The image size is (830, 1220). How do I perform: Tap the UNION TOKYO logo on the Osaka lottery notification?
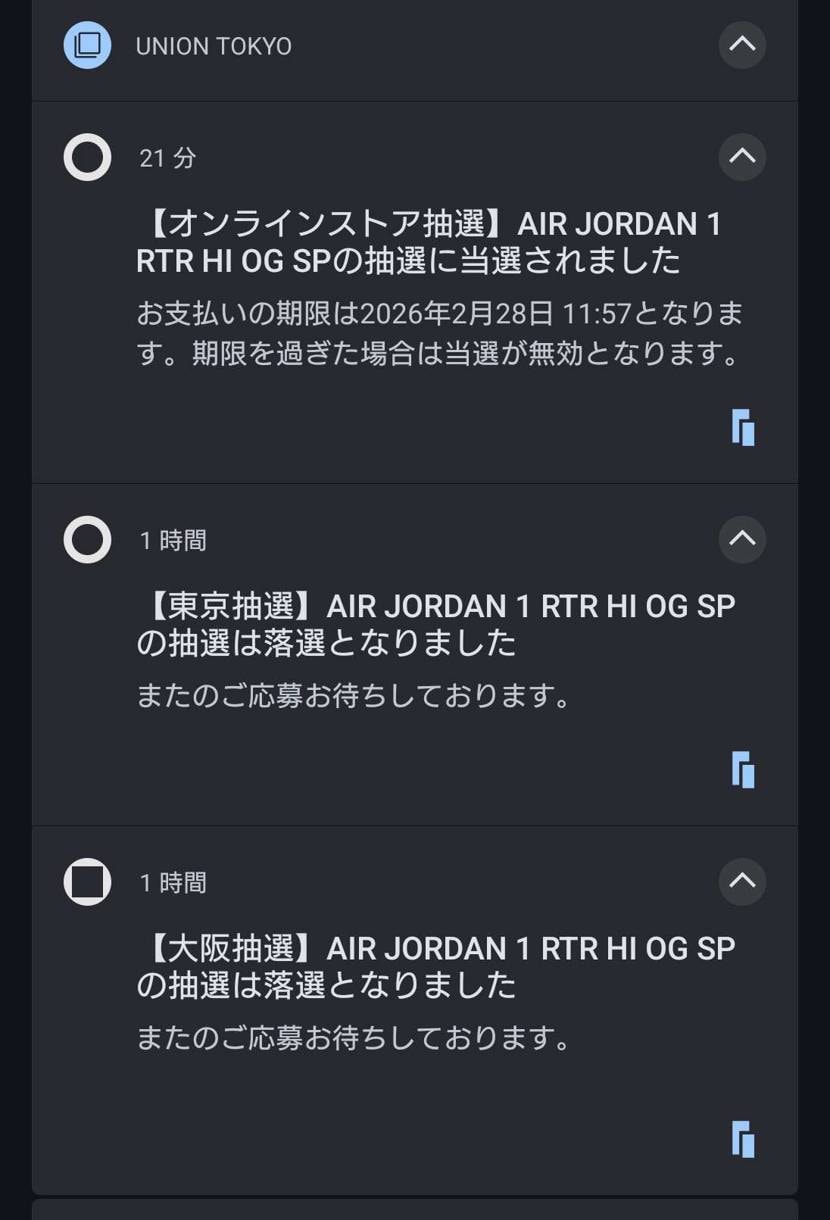tap(741, 1139)
